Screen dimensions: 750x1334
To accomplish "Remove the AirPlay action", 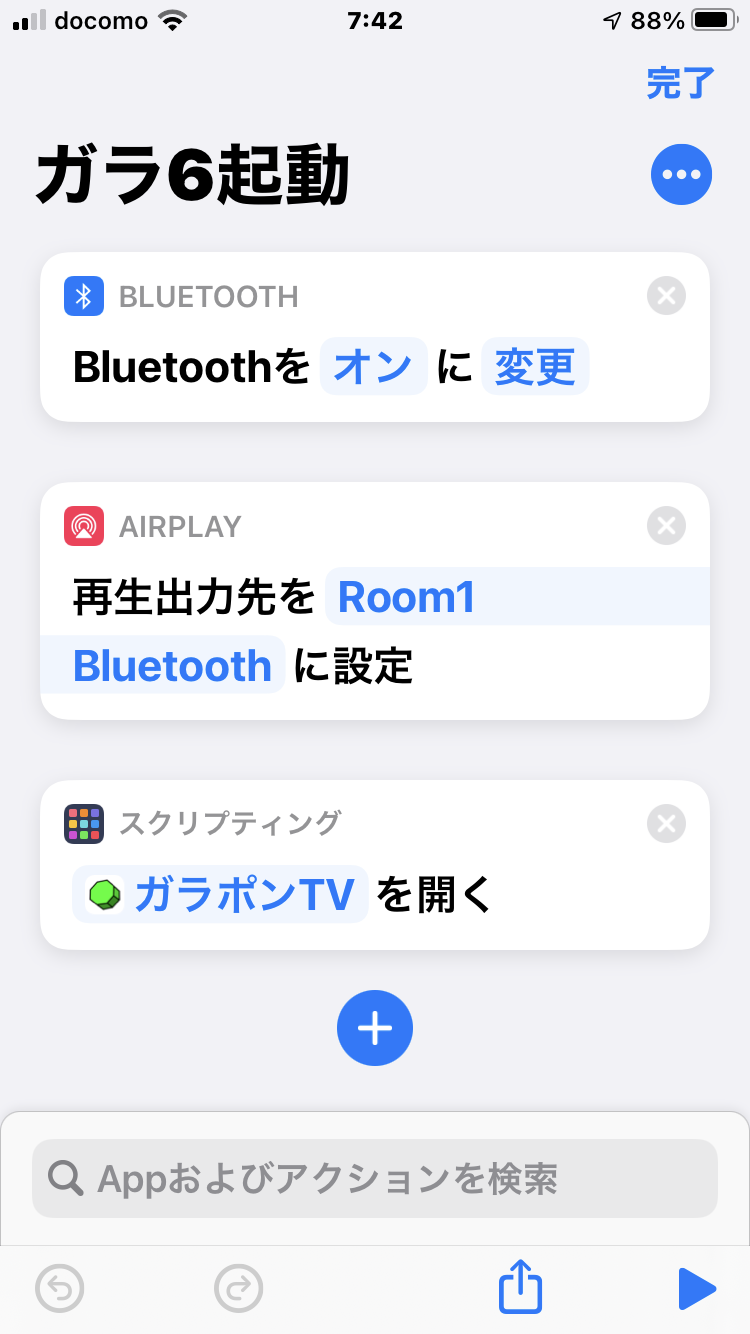I will coord(666,525).
